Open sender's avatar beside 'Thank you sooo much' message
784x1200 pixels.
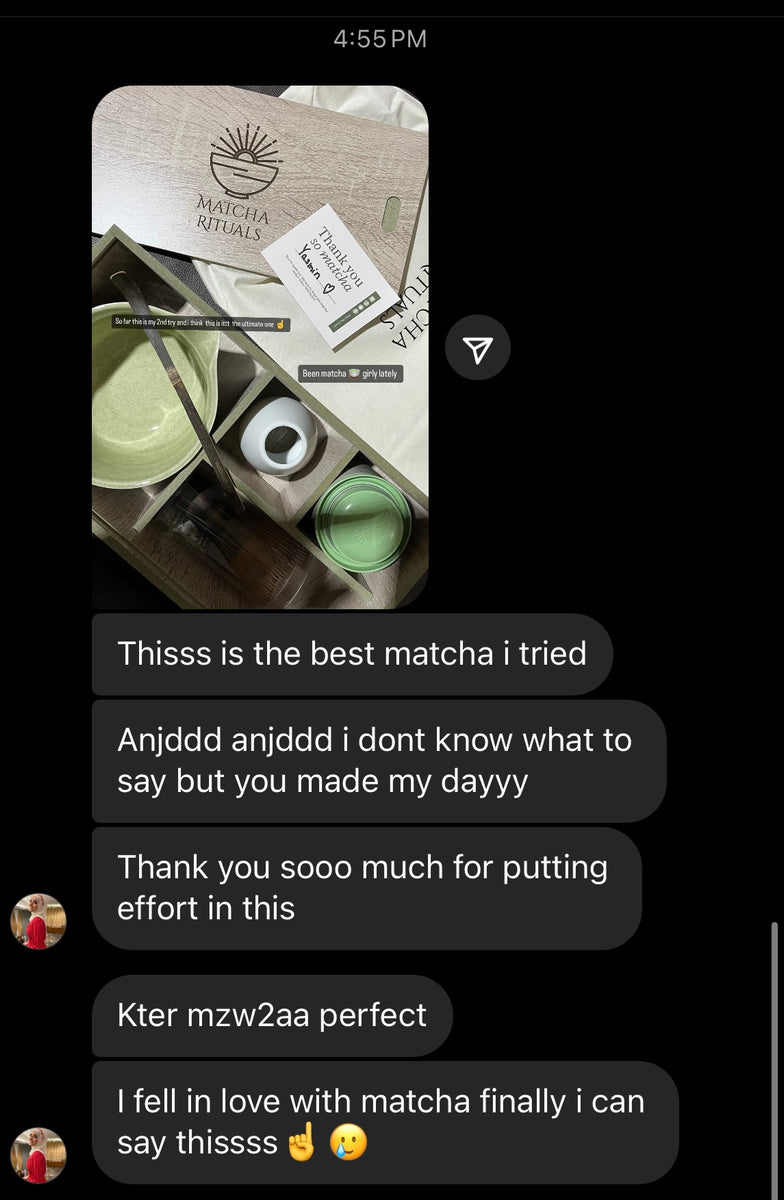38,921
